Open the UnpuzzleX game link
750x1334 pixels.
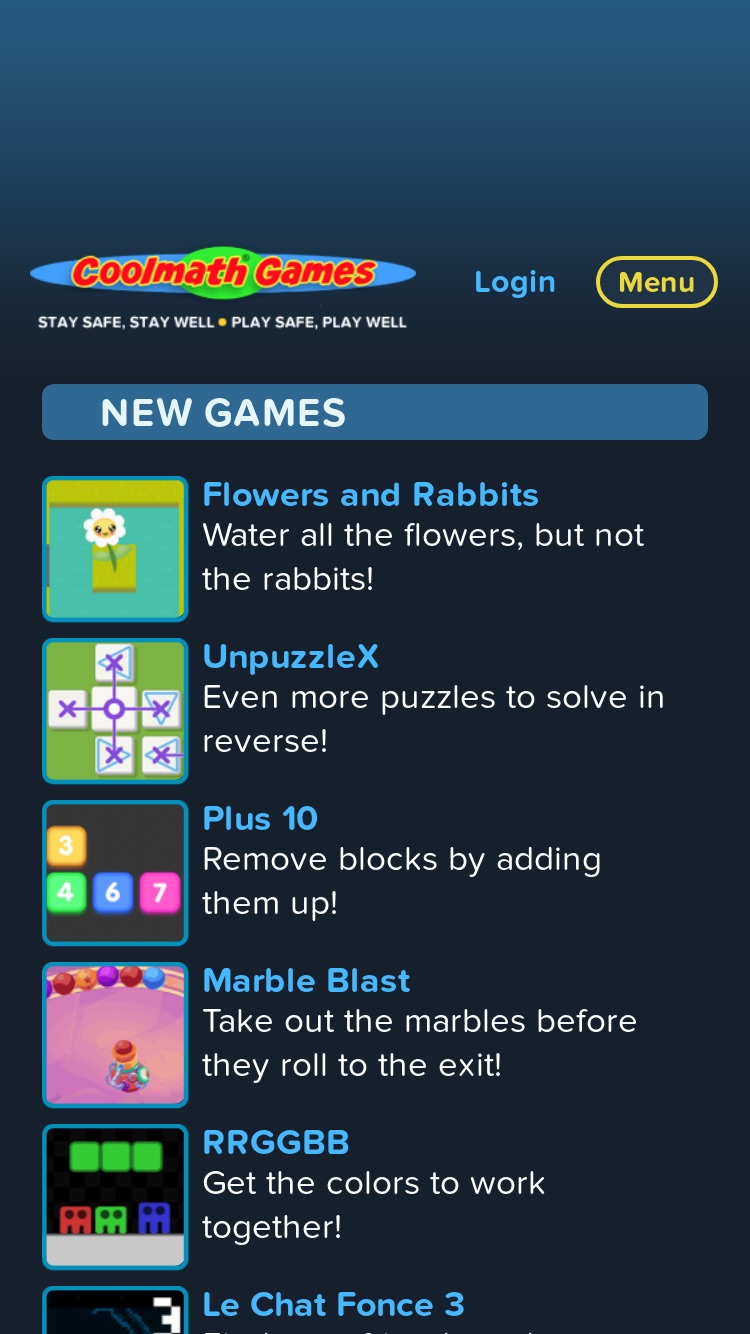pyautogui.click(x=291, y=657)
